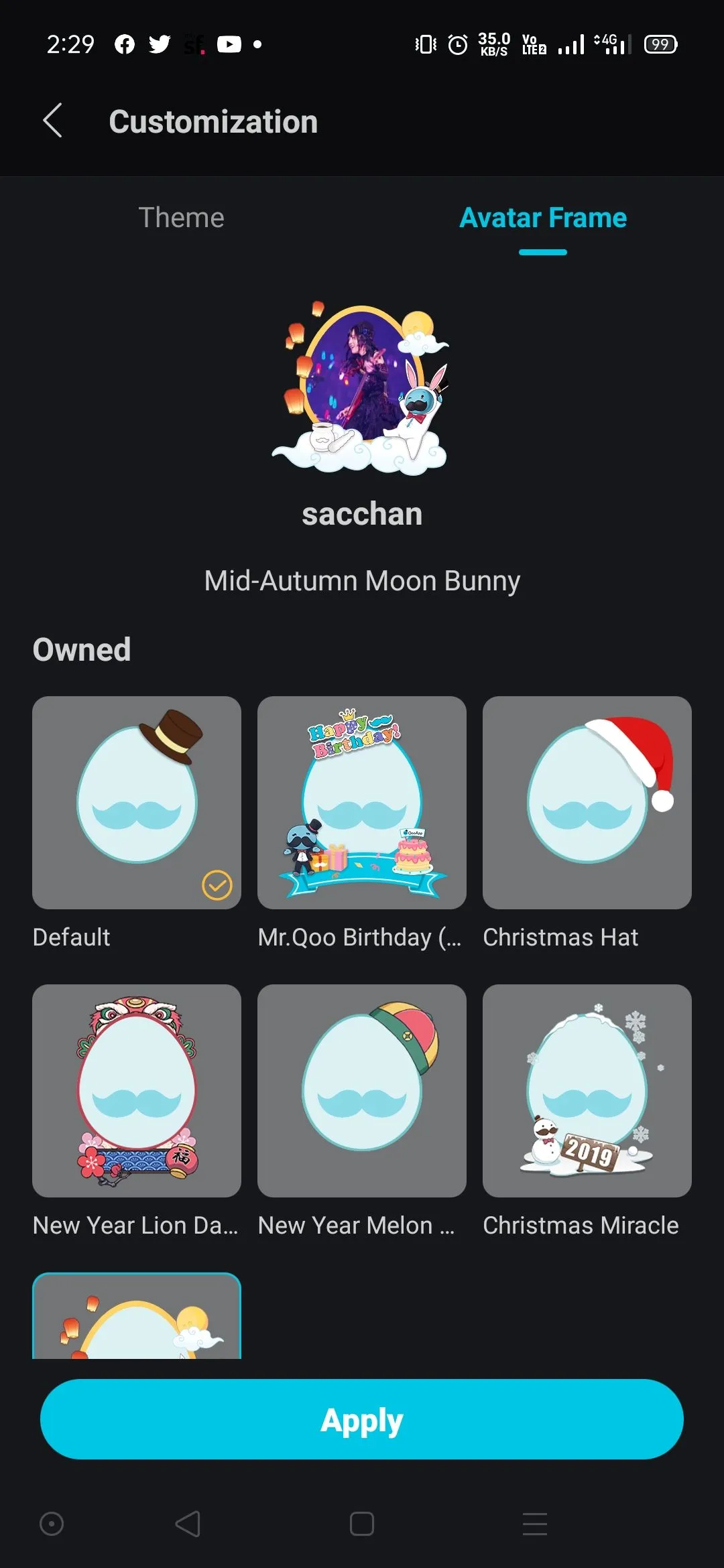Go back from Customization screen
Screen dimensions: 724x1568
52,121
